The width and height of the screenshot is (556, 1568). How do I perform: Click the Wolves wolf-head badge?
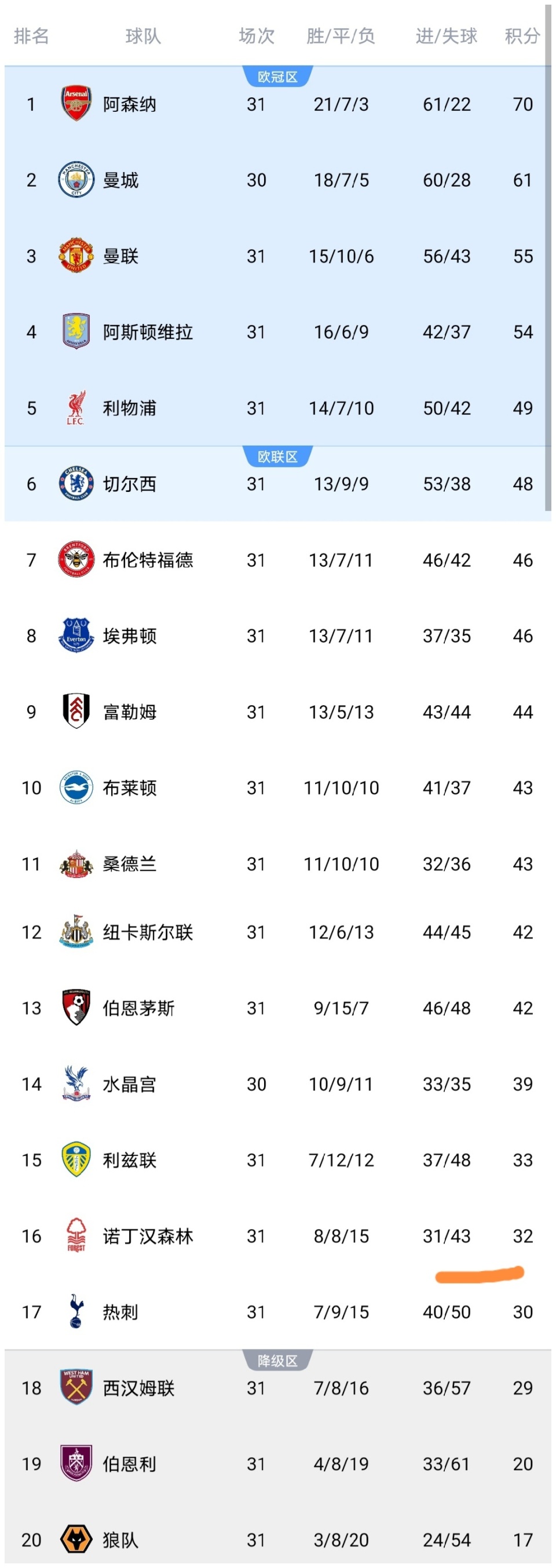(x=75, y=1541)
